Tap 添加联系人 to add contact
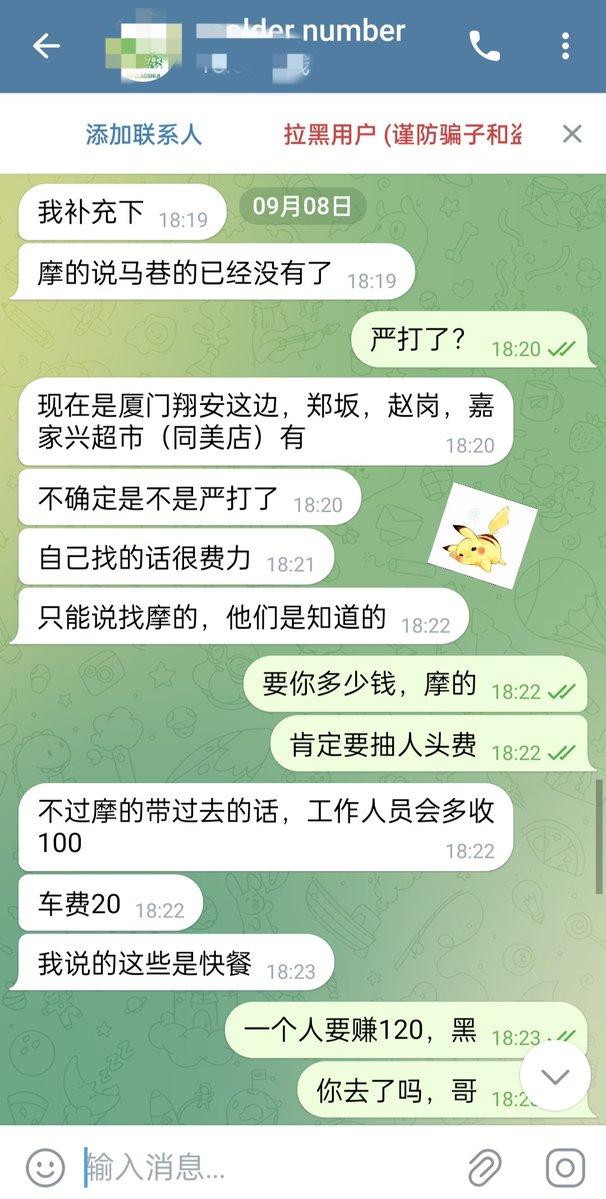 (143, 135)
